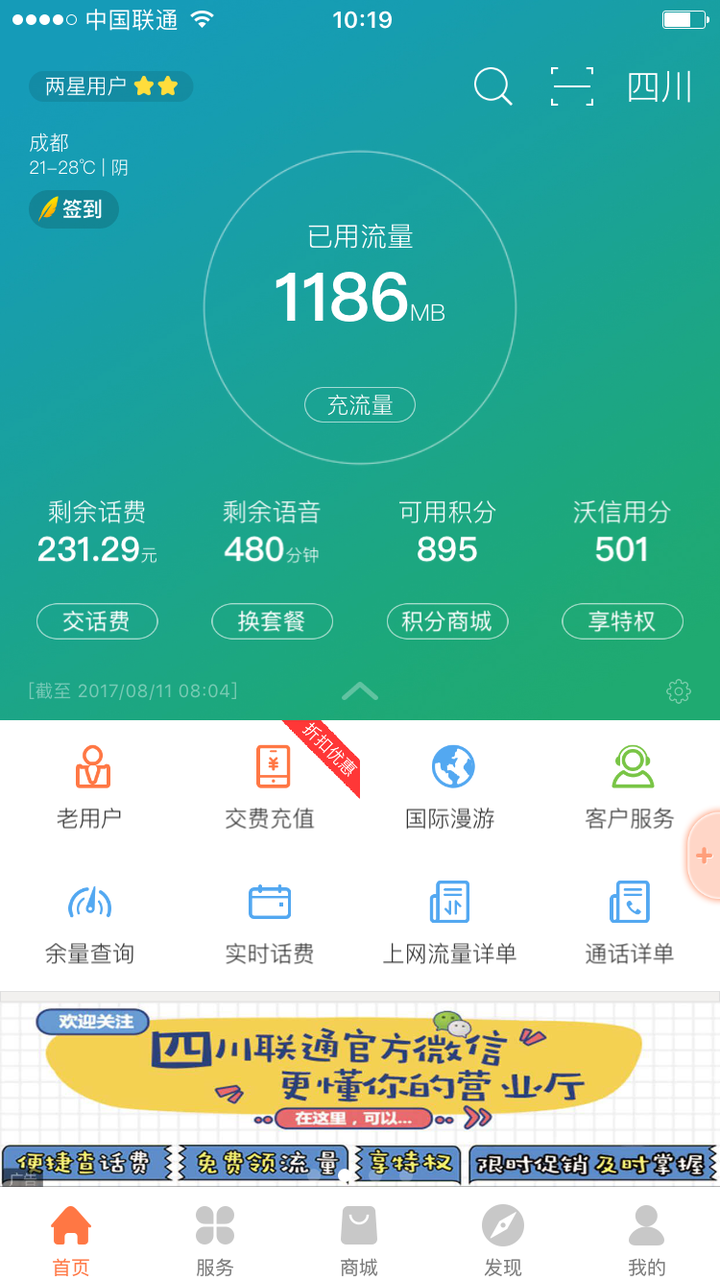
Task: Switch to the 我的 tab
Action: tap(646, 1240)
